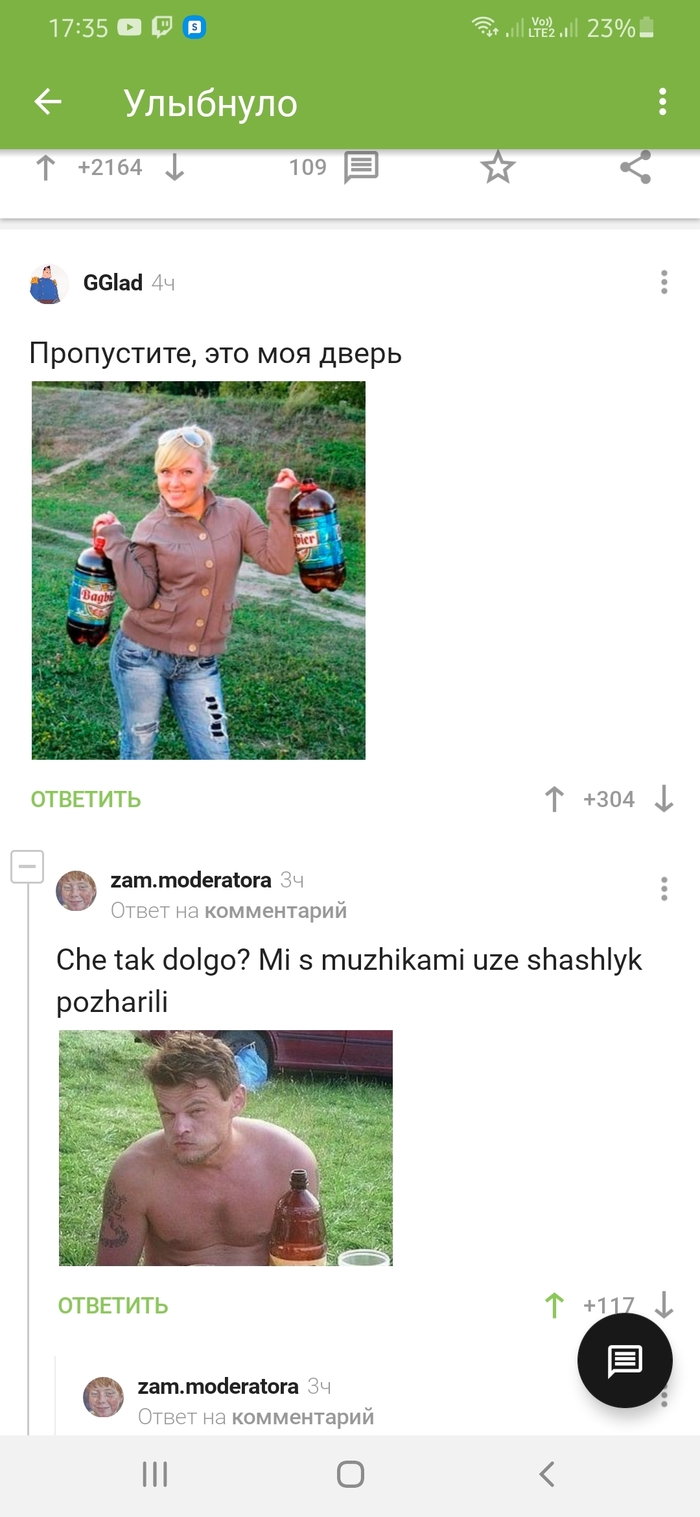Open options for zam.moderatora's shashlyk comment
Image resolution: width=700 pixels, height=1517 pixels.
[663, 889]
